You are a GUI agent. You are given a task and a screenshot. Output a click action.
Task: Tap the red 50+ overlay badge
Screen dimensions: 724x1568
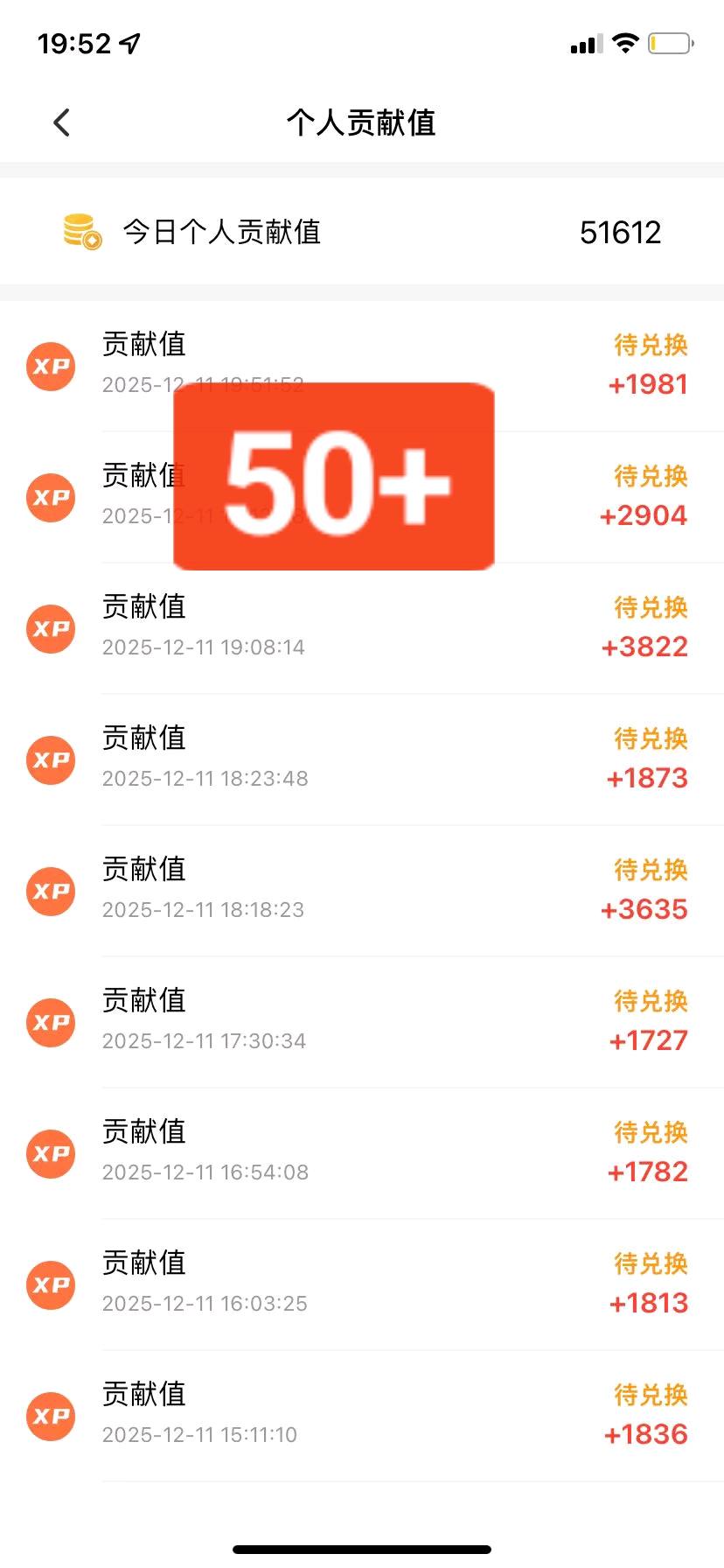335,477
